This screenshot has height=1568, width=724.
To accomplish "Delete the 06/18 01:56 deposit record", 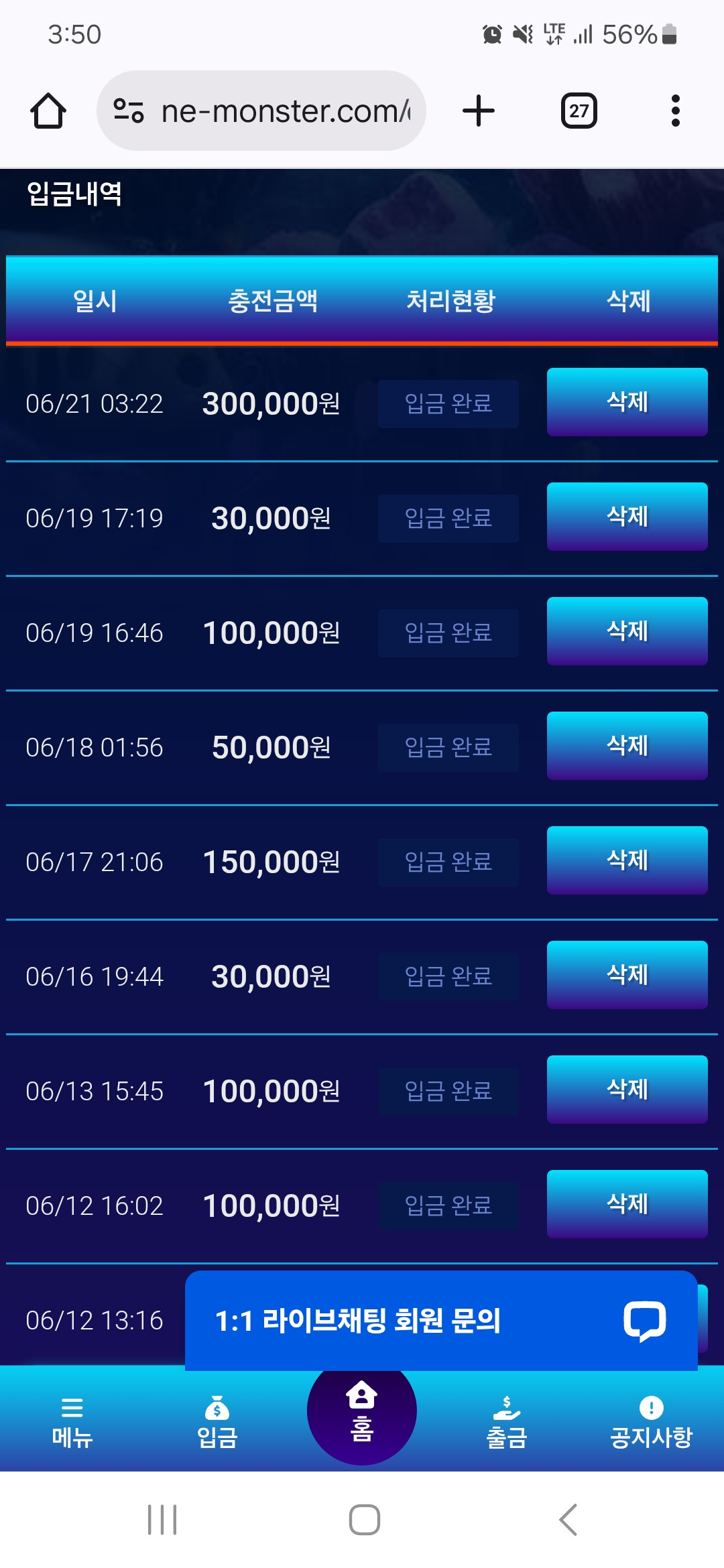I will 627,746.
